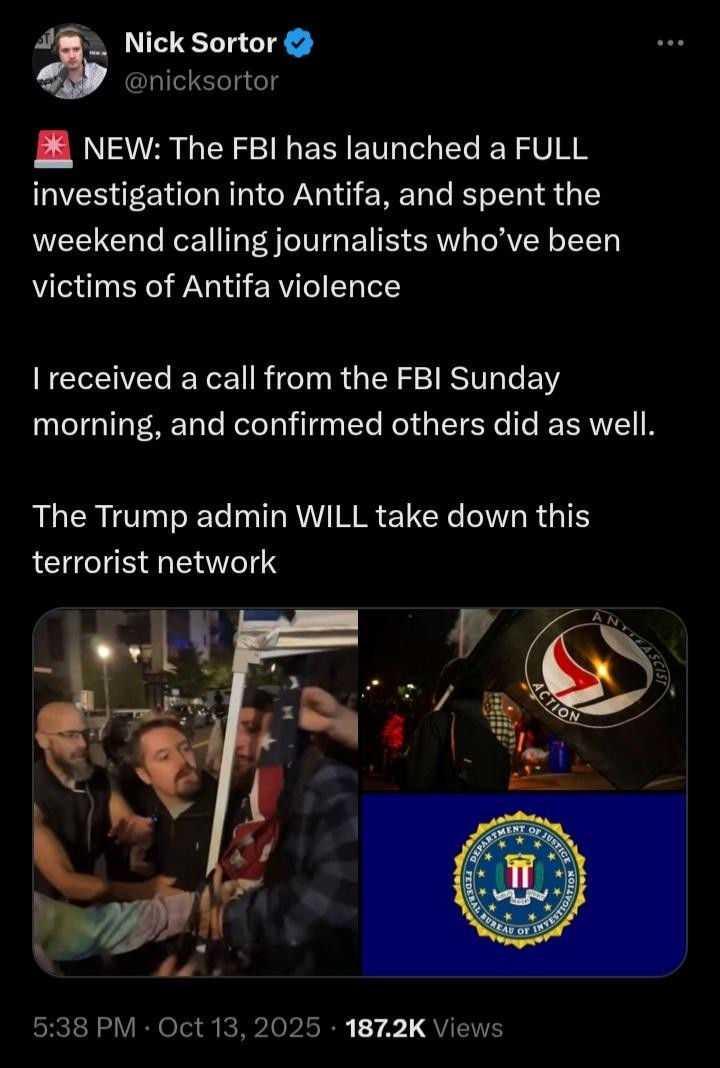This screenshot has width=720, height=1068.
Task: Open the post's three-dot overflow menu
Action: 670,43
